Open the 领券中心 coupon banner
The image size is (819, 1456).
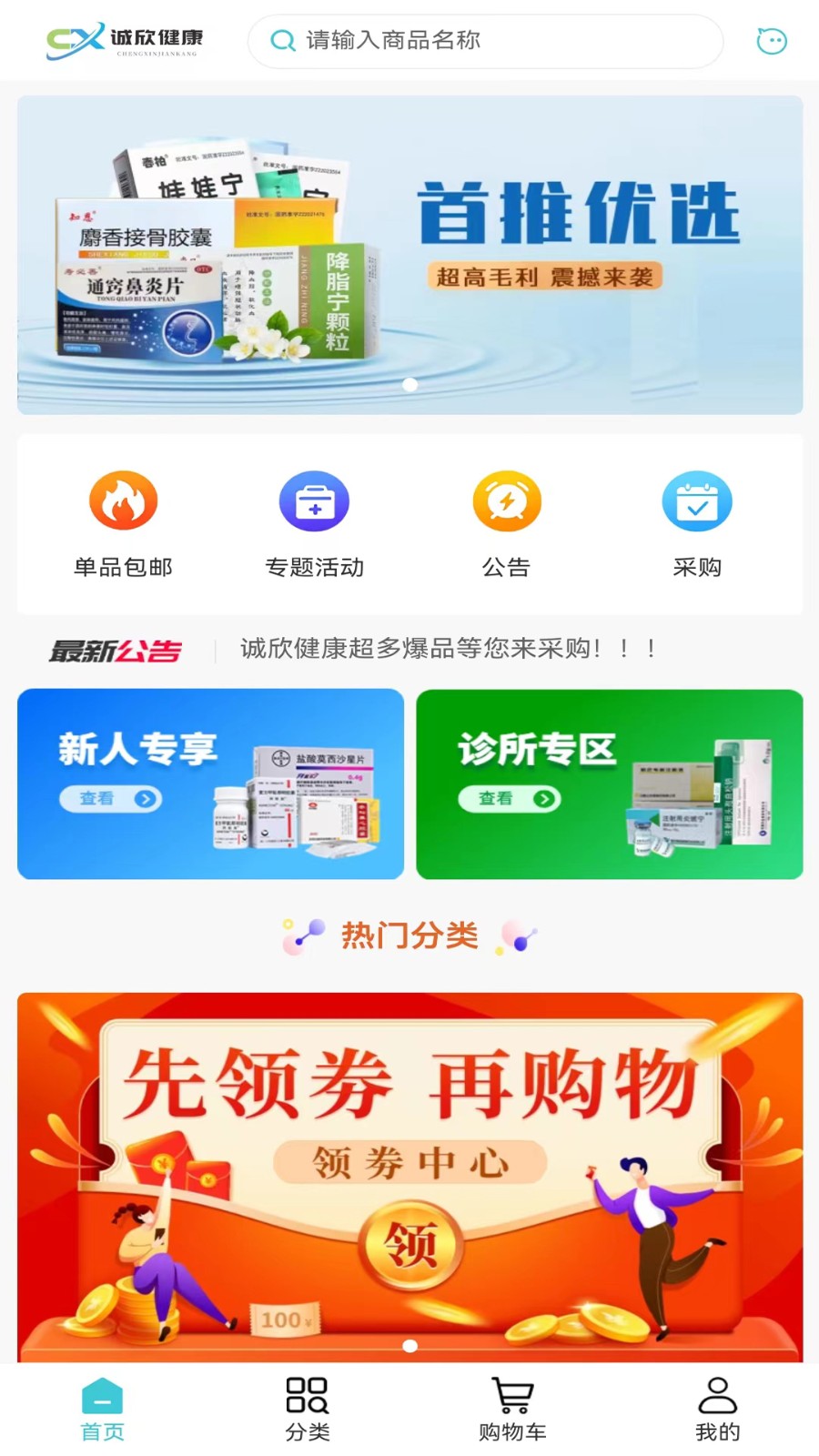[x=409, y=1176]
